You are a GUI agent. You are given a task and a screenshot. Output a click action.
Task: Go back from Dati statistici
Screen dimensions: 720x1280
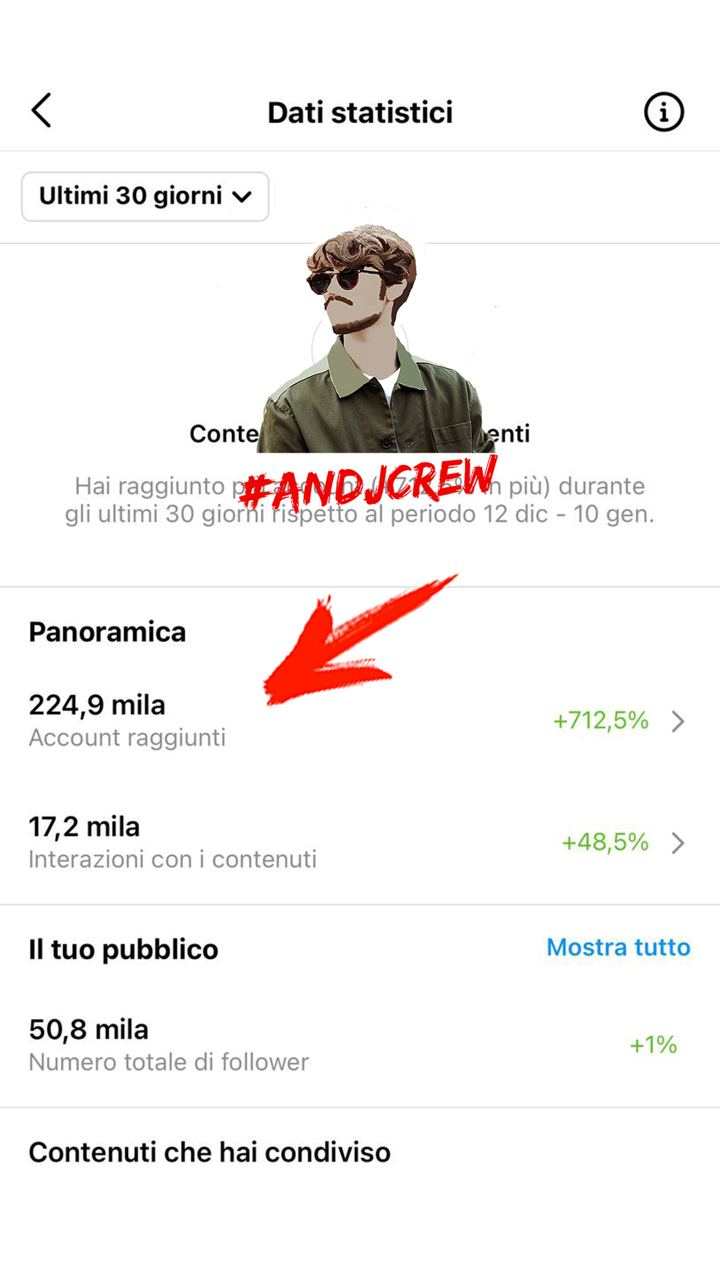tap(41, 111)
